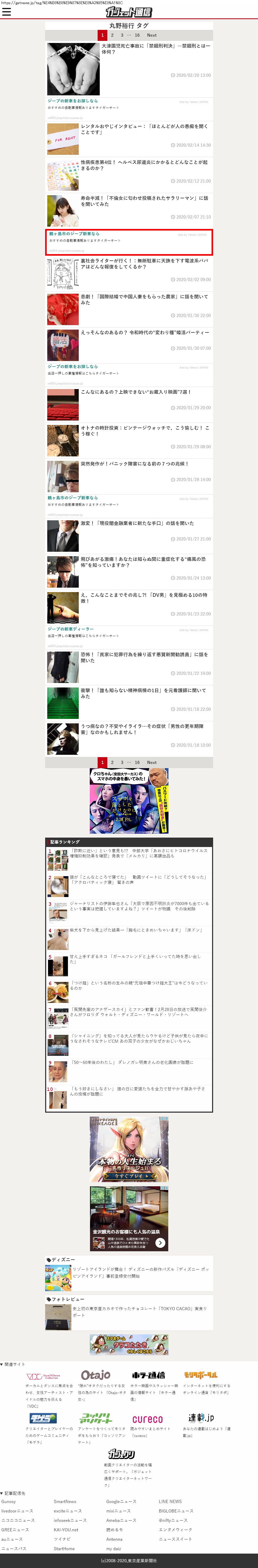Image resolution: width=258 pixels, height=1568 pixels.
Task: Open the ガジェット通信 logo home link
Action: [129, 12]
